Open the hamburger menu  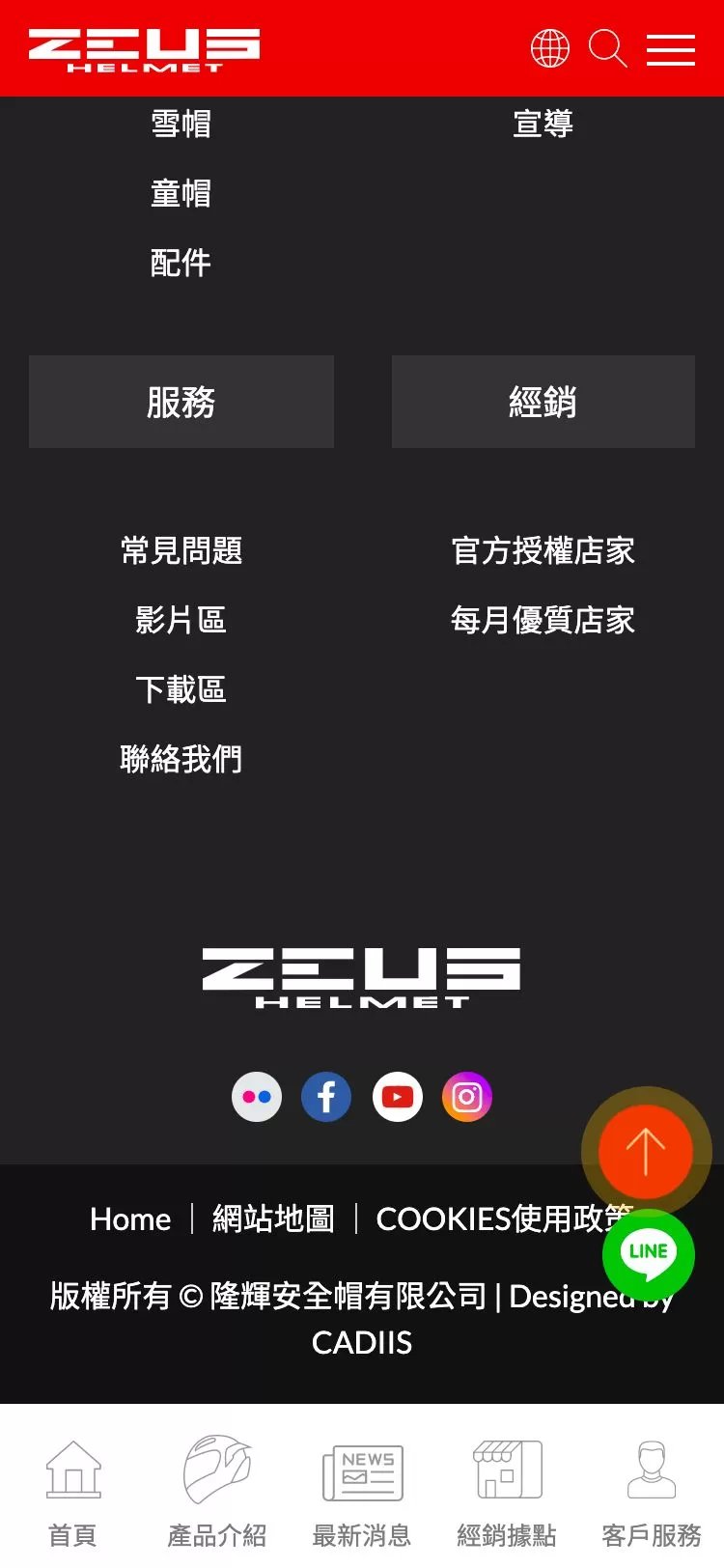(670, 49)
